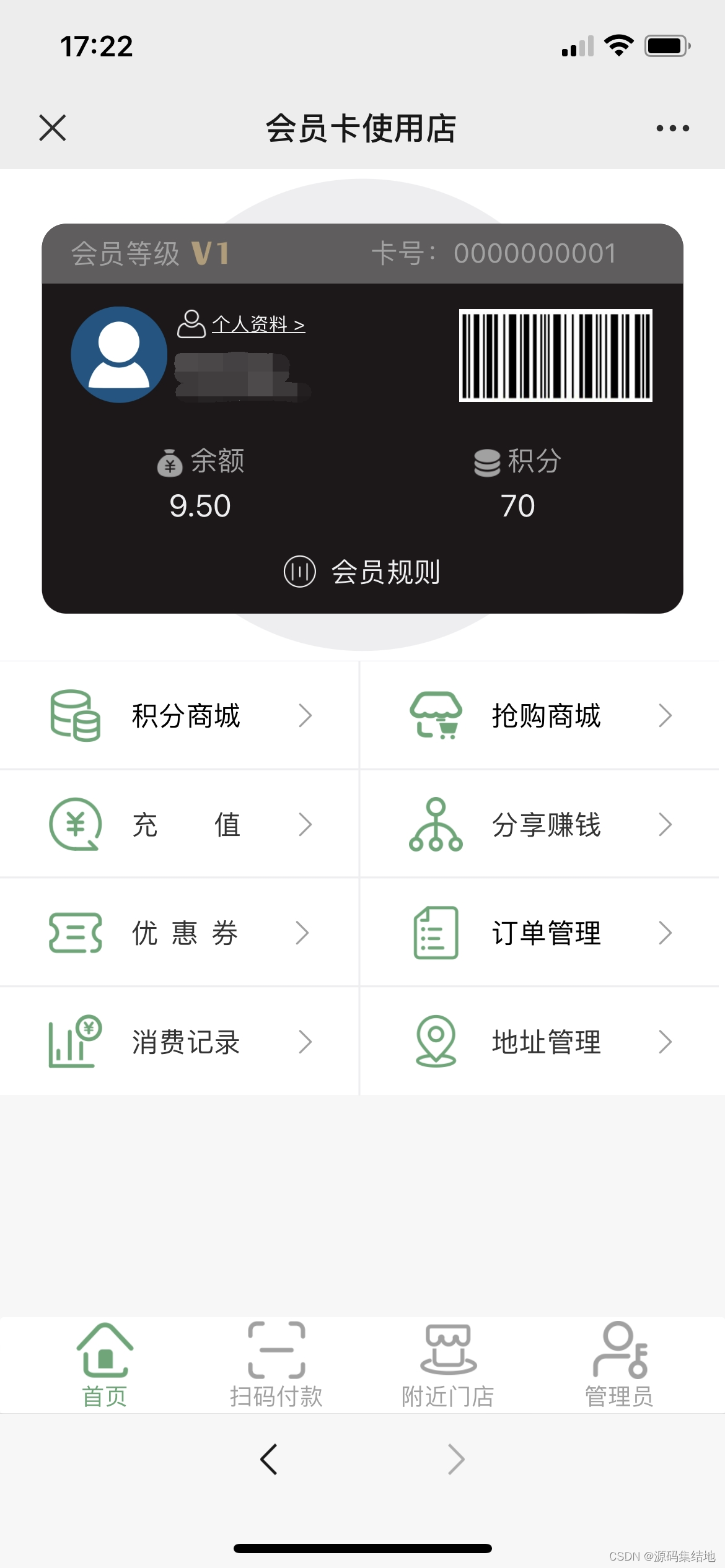Tap the profile avatar picture
The image size is (725, 1568).
(119, 355)
